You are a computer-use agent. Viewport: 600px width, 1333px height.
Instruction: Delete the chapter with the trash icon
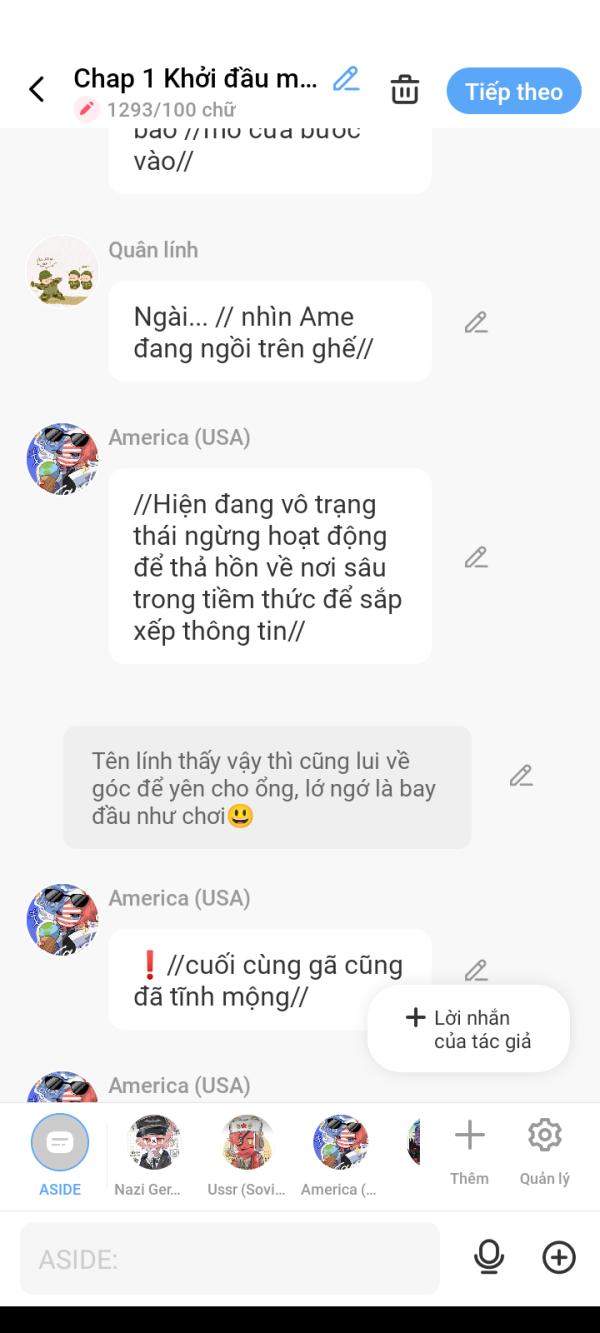[x=404, y=90]
